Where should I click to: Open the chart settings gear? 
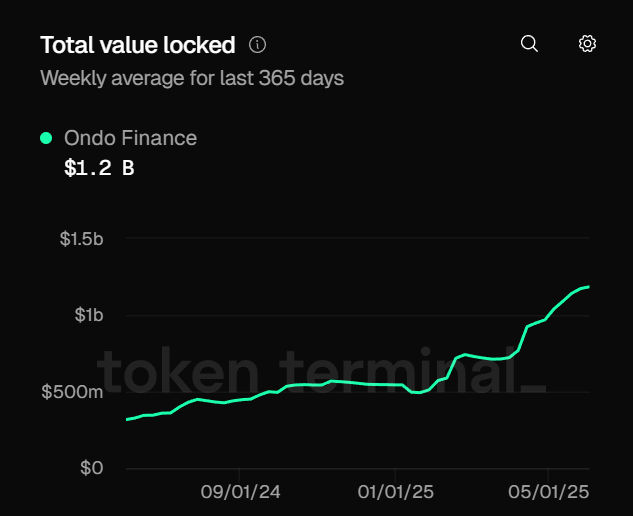(588, 44)
